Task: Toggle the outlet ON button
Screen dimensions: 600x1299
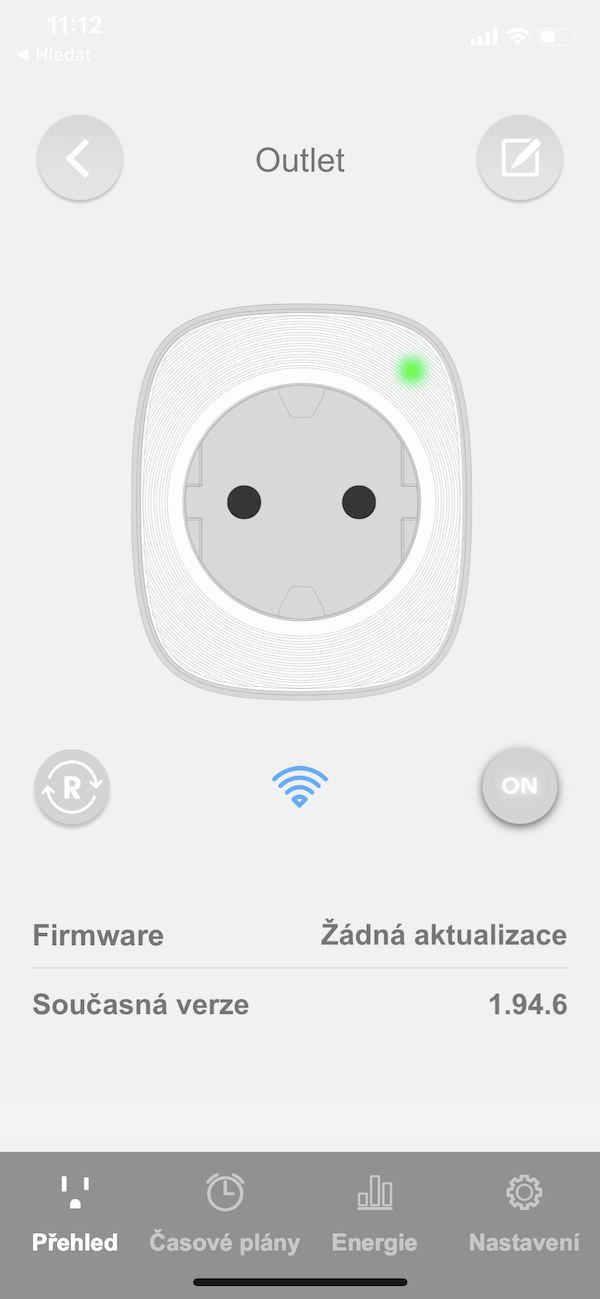Action: 519,787
